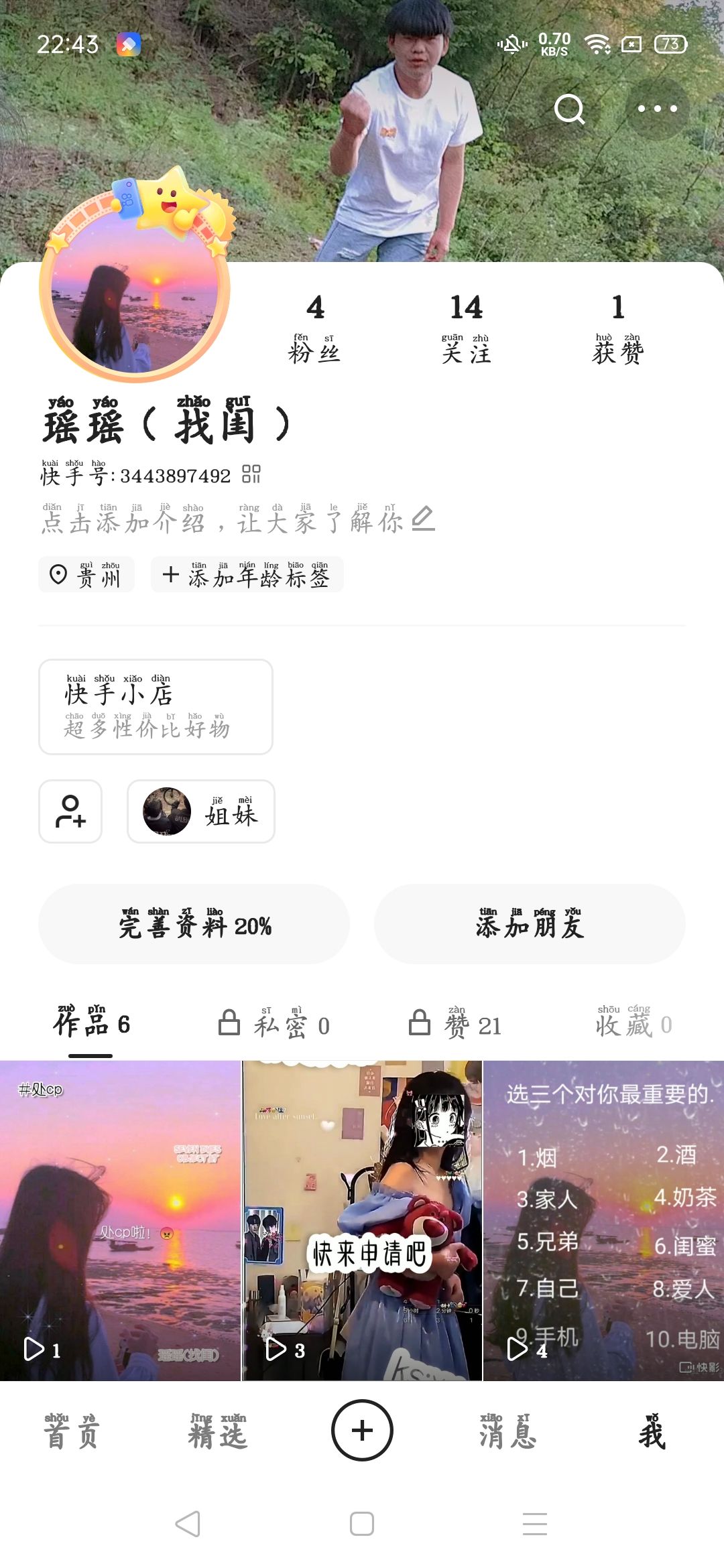Image resolution: width=724 pixels, height=1568 pixels.
Task: Open the #处cp video thumbnail
Action: pyautogui.click(x=120, y=1220)
